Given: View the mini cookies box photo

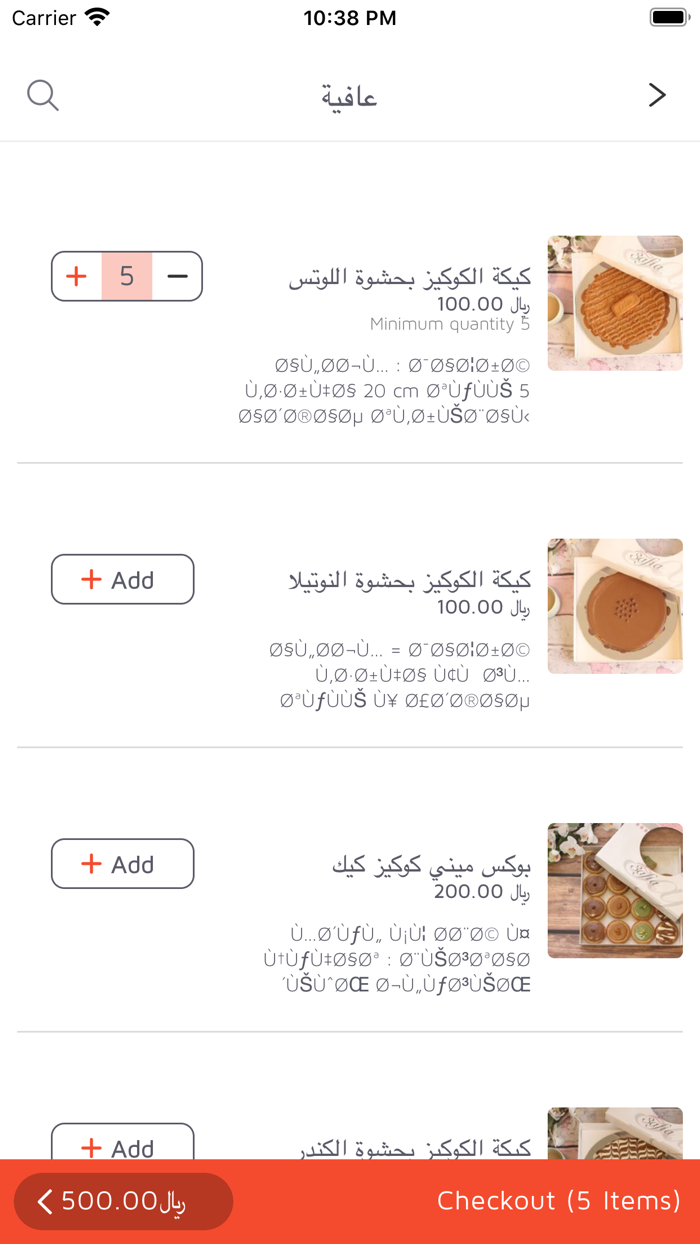Looking at the screenshot, I should (x=615, y=890).
